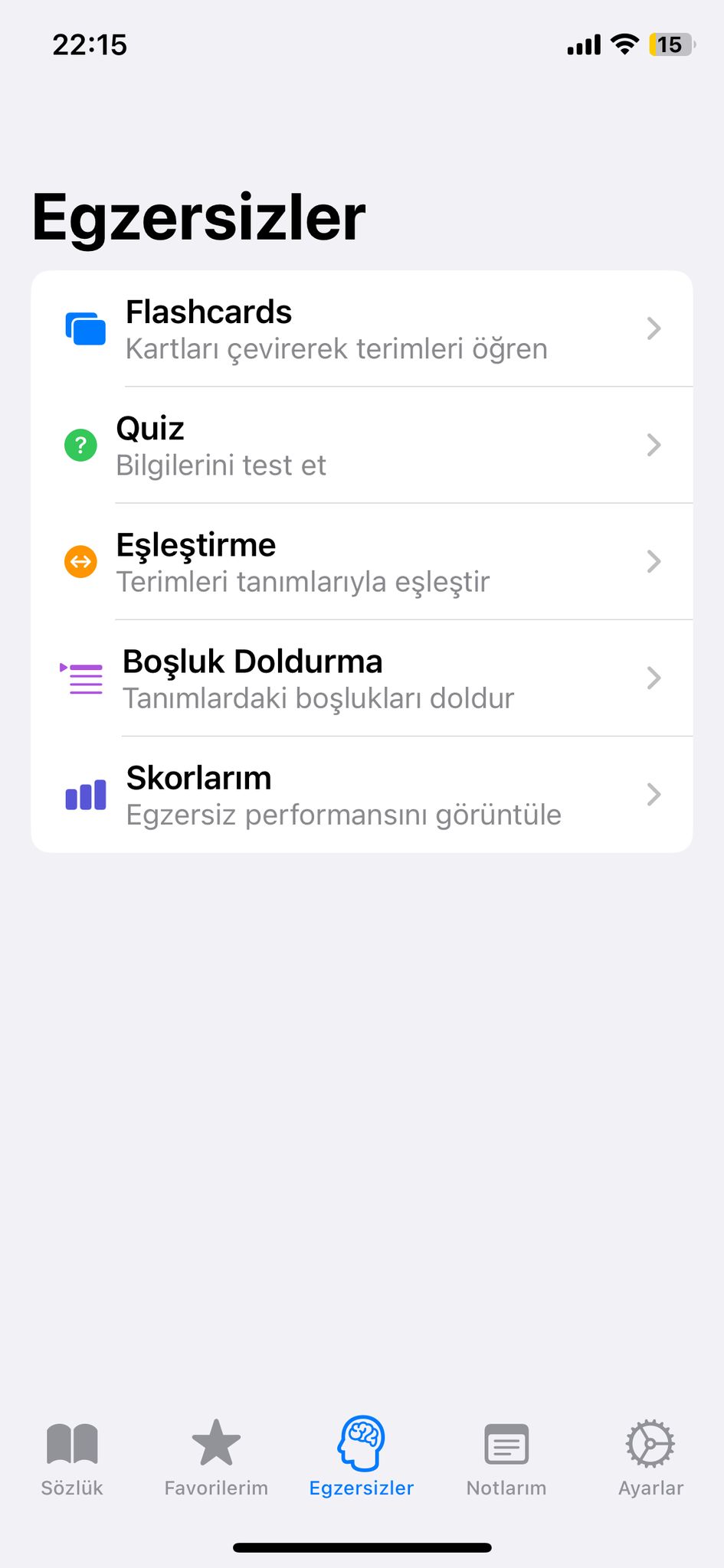The height and width of the screenshot is (1568, 724).
Task: Click the Favorilerim star icon
Action: click(x=217, y=1444)
